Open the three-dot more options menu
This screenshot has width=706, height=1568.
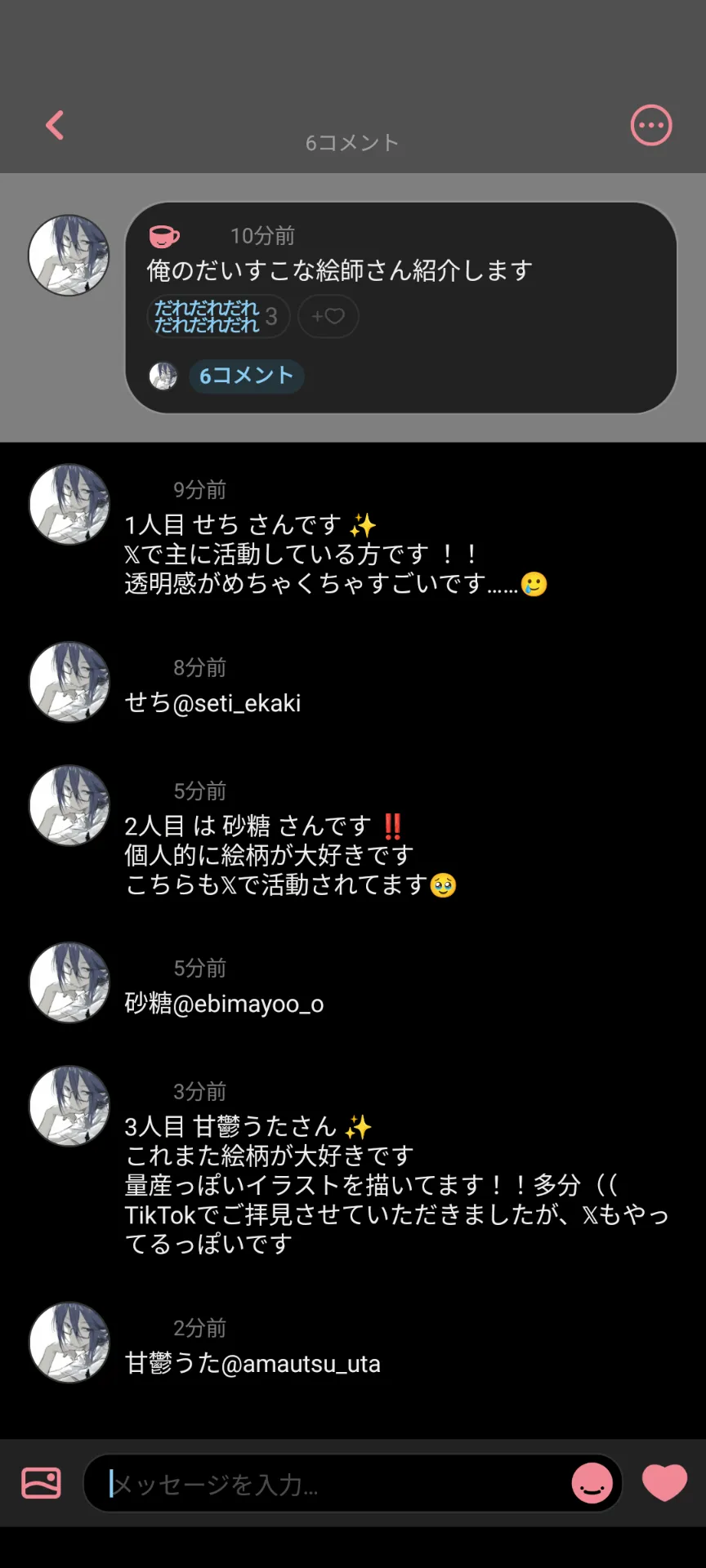[x=651, y=125]
